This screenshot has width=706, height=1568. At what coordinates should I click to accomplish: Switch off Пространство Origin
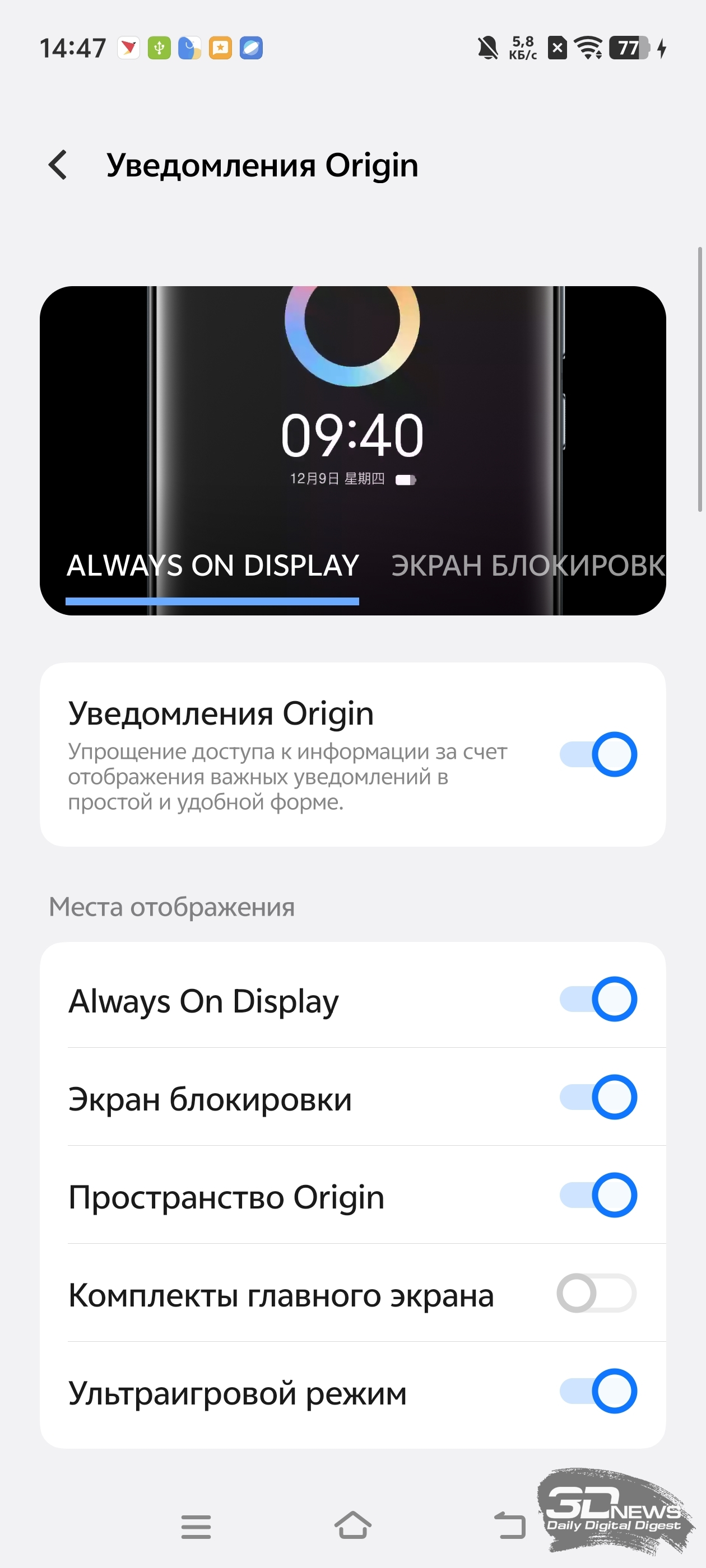pyautogui.click(x=598, y=1196)
